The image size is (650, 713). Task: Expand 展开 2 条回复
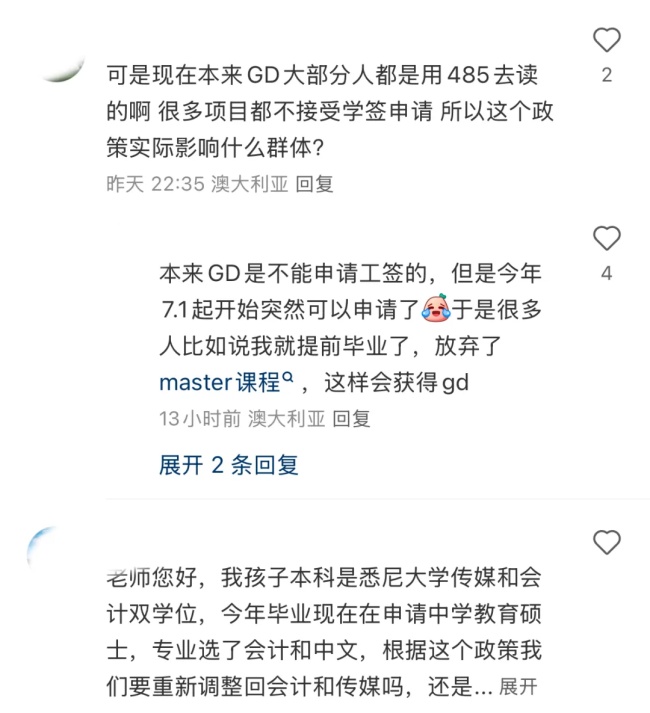click(x=228, y=465)
